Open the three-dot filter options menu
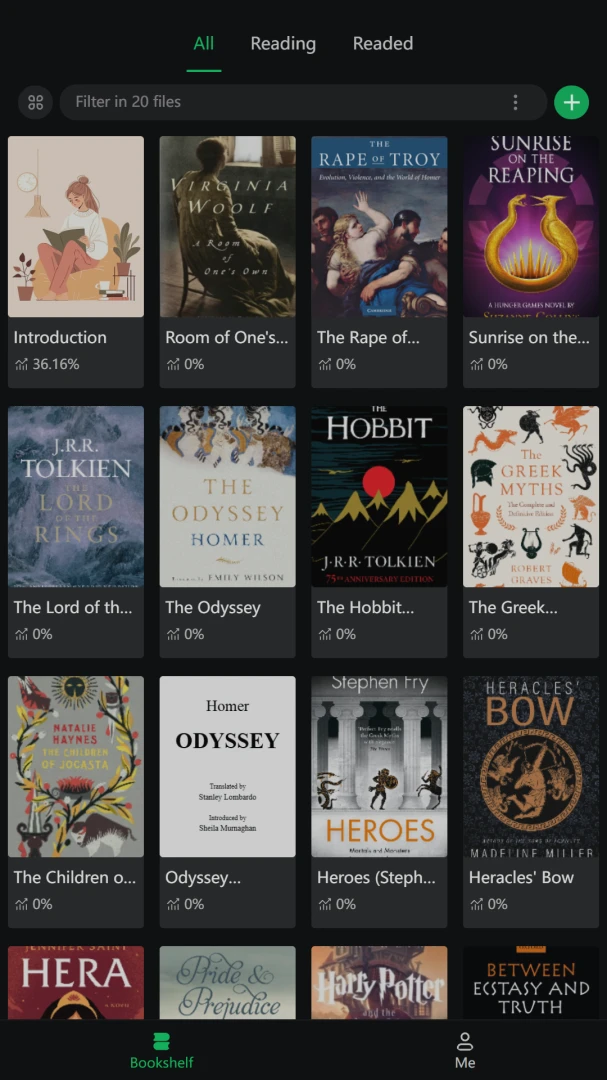Viewport: 607px width, 1080px height. [x=515, y=103]
